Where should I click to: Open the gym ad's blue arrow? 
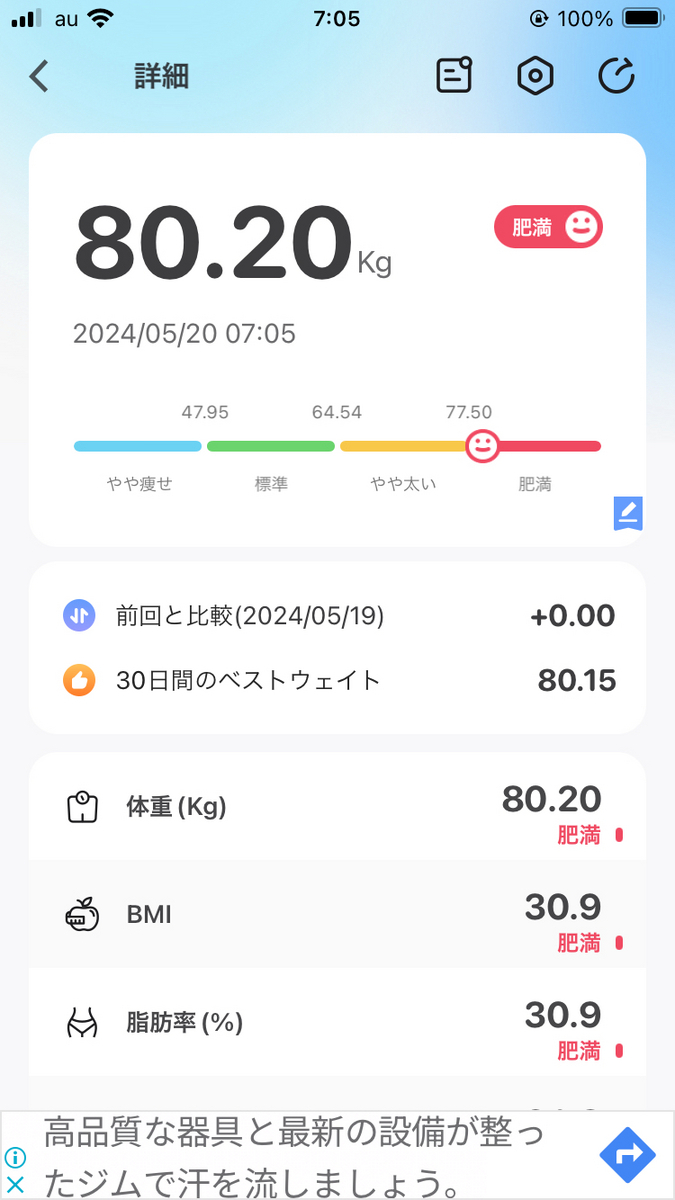coord(627,1156)
